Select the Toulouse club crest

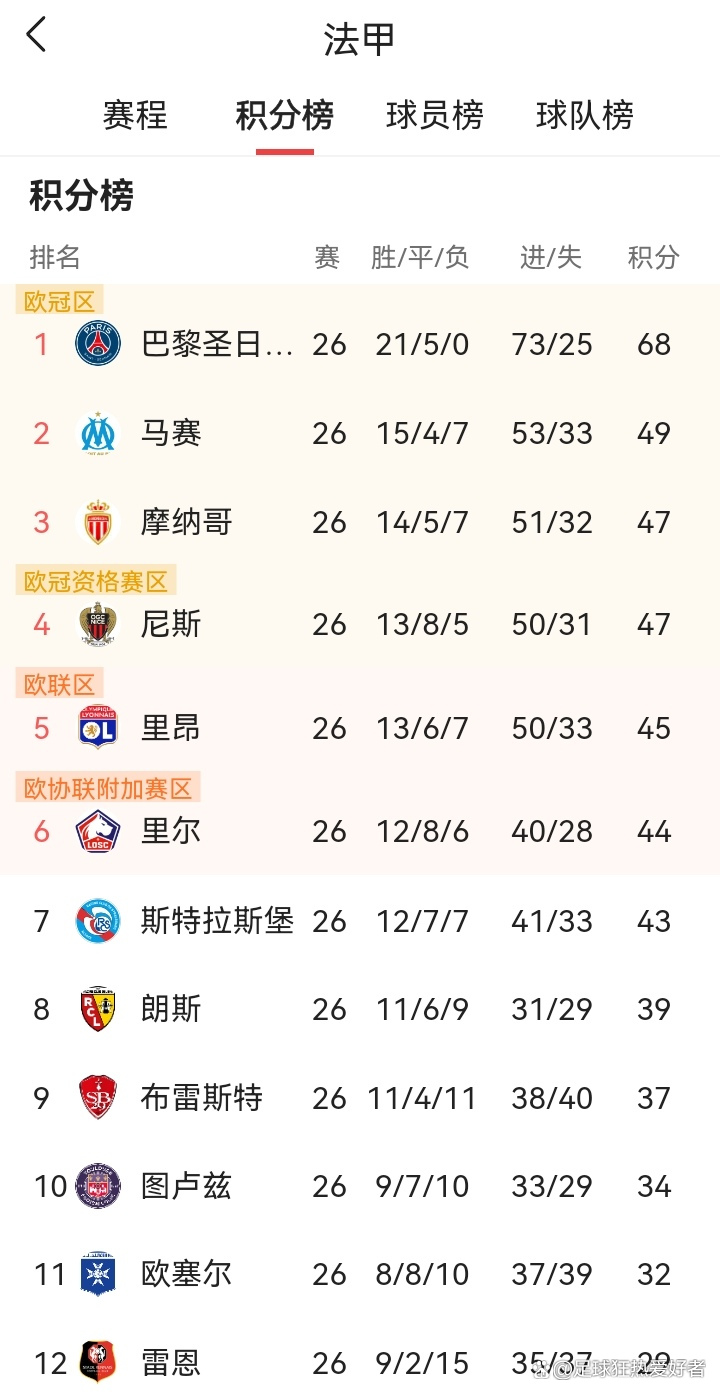pyautogui.click(x=97, y=1186)
